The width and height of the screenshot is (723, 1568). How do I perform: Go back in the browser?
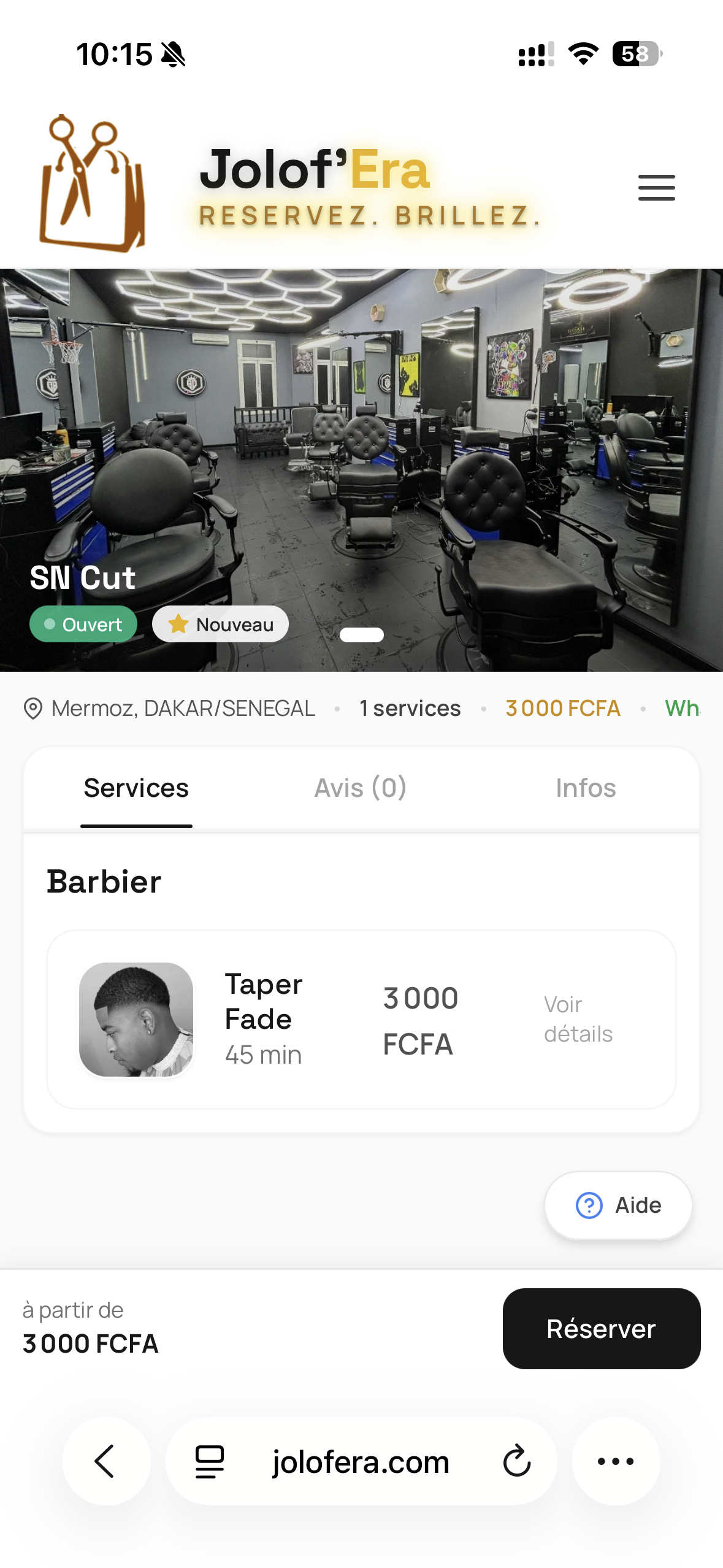point(105,1461)
